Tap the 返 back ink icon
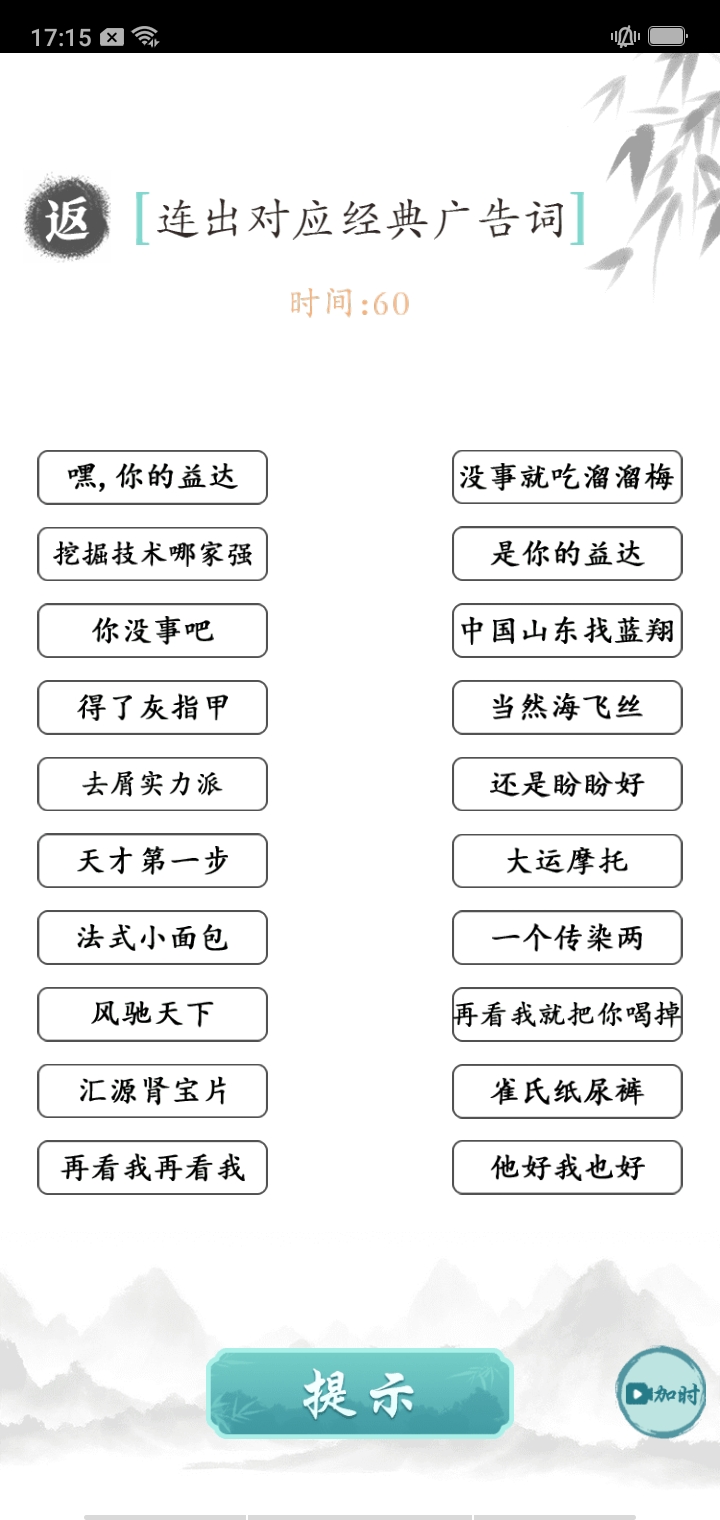 coord(70,215)
